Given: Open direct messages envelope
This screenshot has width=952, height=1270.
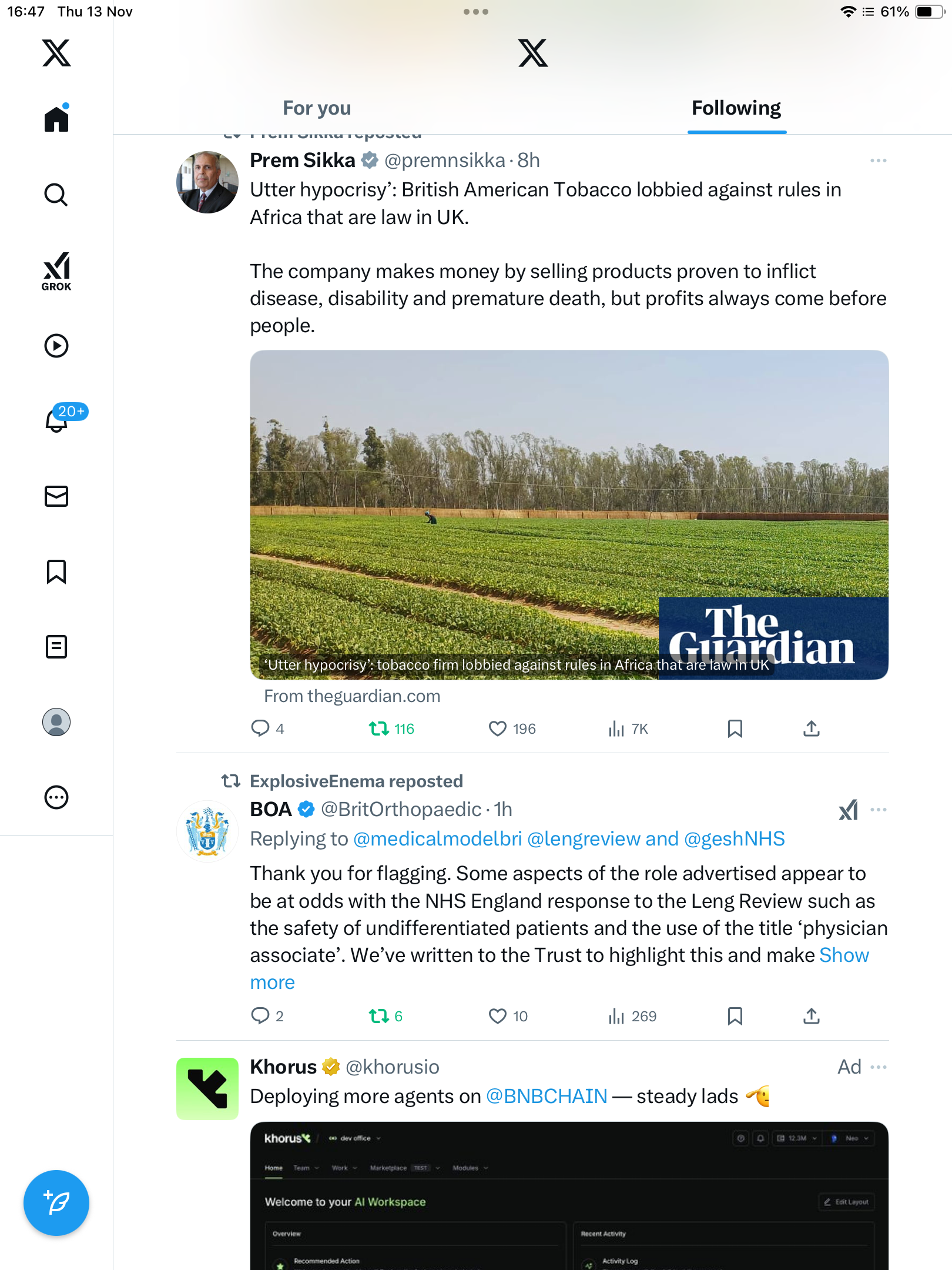Looking at the screenshot, I should [x=56, y=496].
